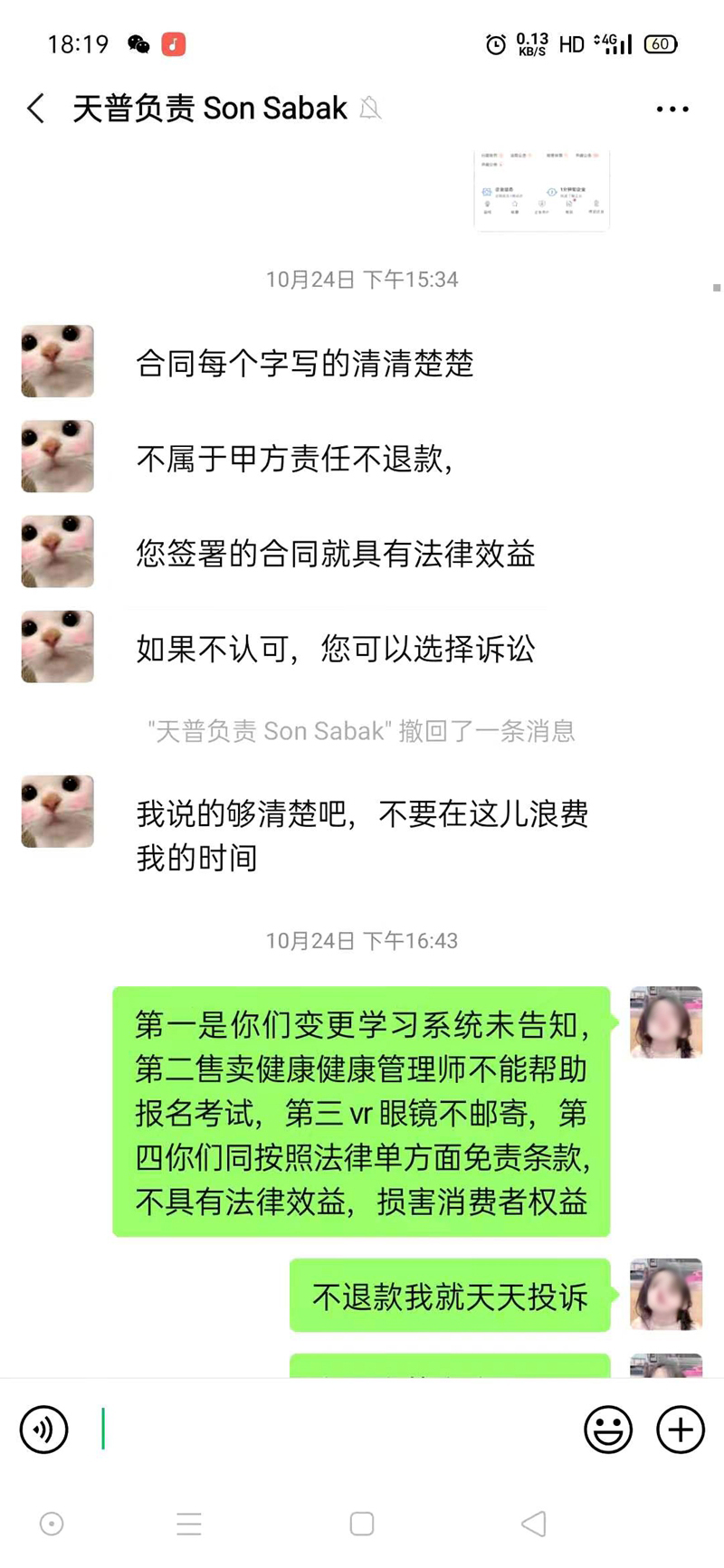Open contact avatar beside "合同每个字写的清清楚楚"
The width and height of the screenshot is (724, 1568).
pos(58,361)
